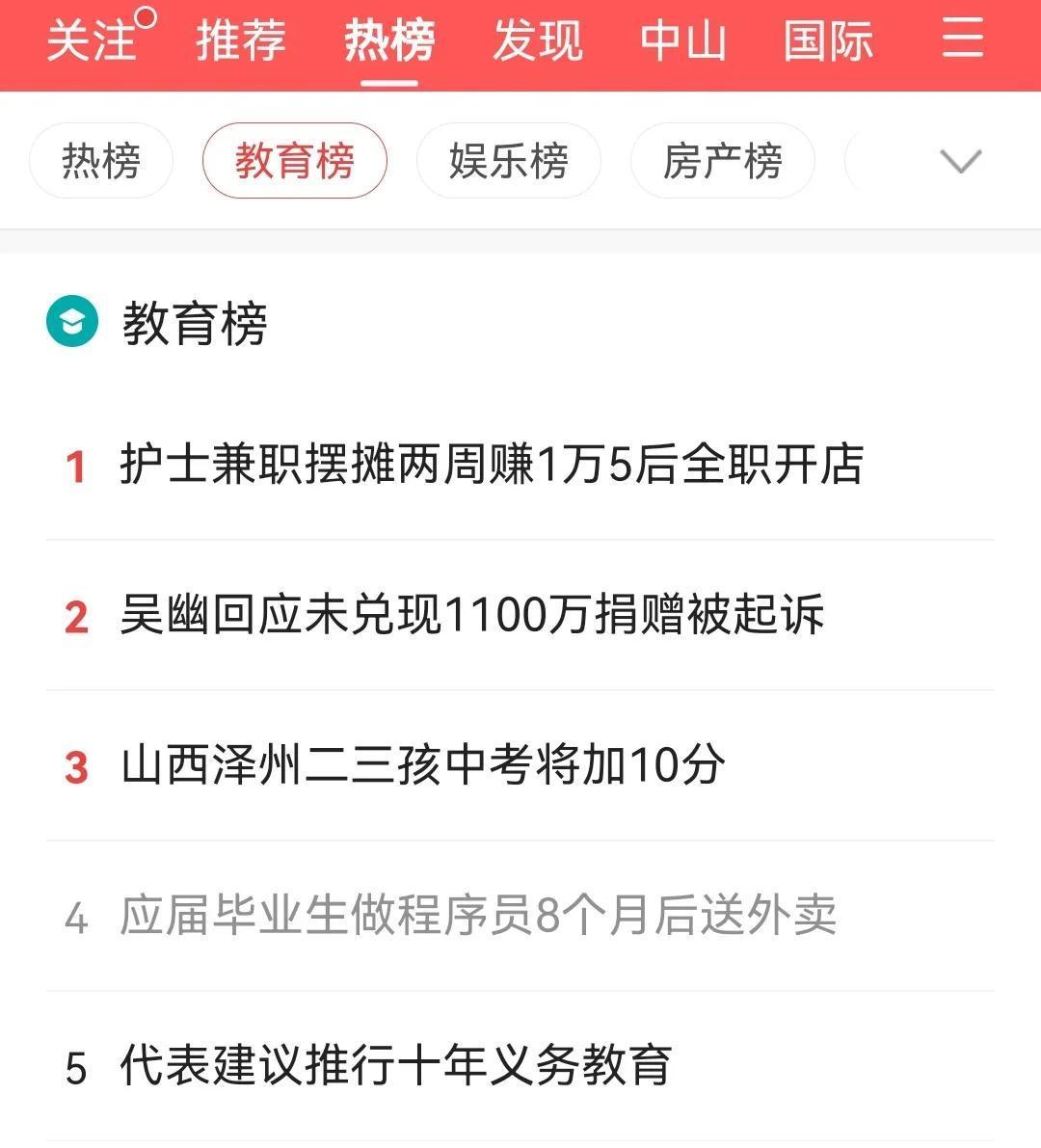Tap the red 发现 navigation icon area

tap(536, 42)
